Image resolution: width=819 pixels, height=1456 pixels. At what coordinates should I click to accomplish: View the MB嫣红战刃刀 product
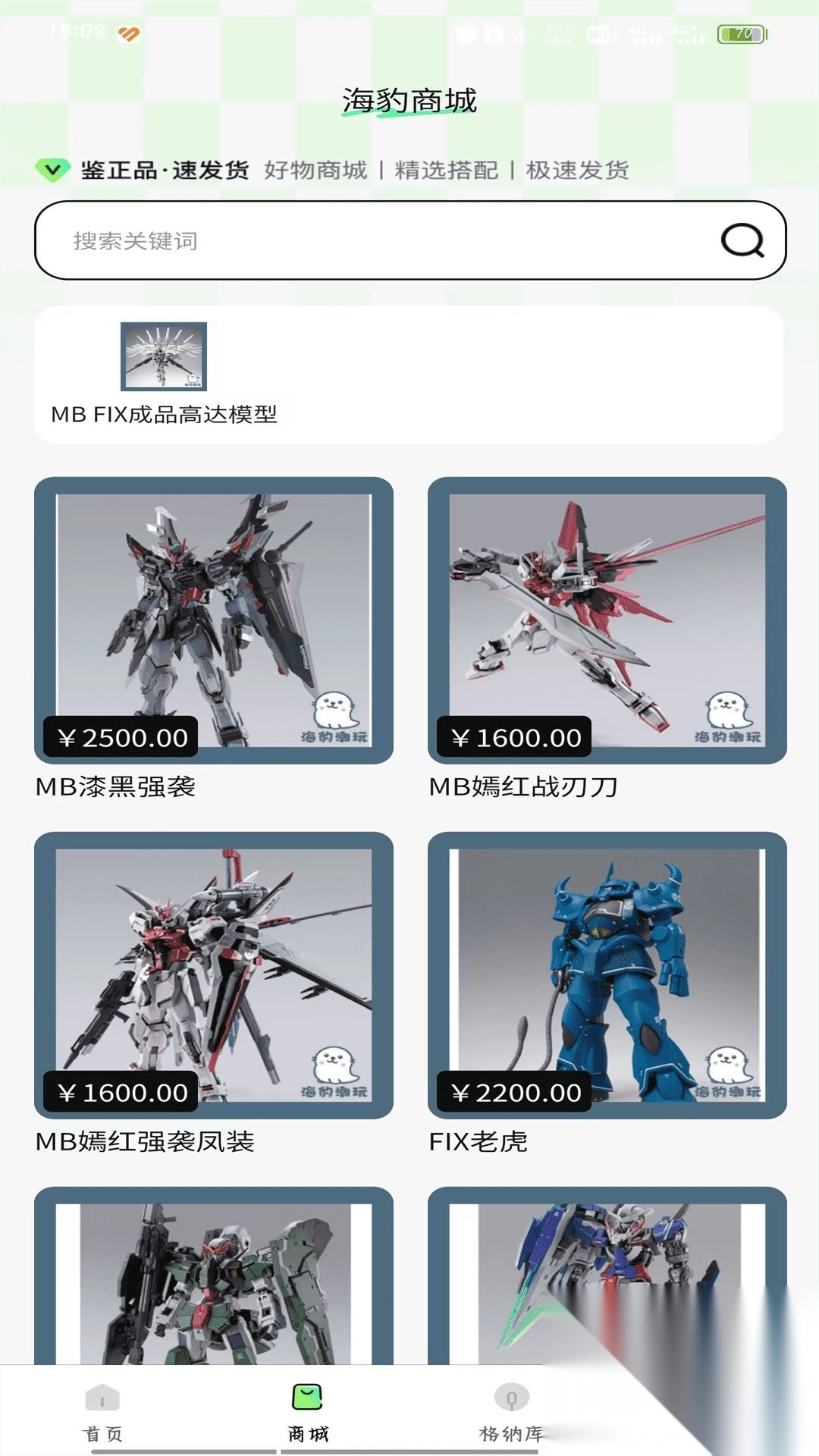click(x=607, y=620)
